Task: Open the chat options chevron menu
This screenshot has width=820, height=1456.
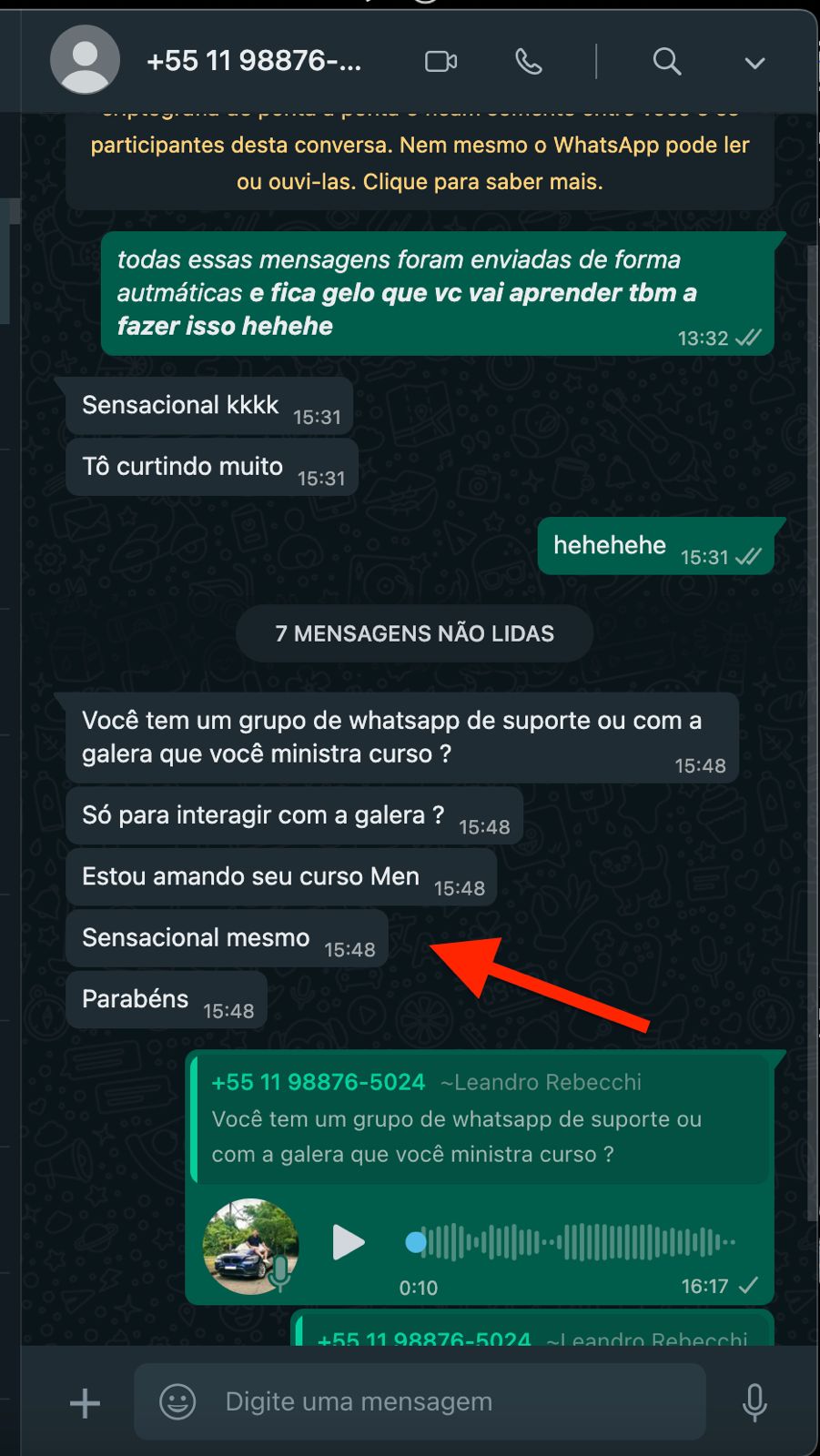Action: pos(754,63)
